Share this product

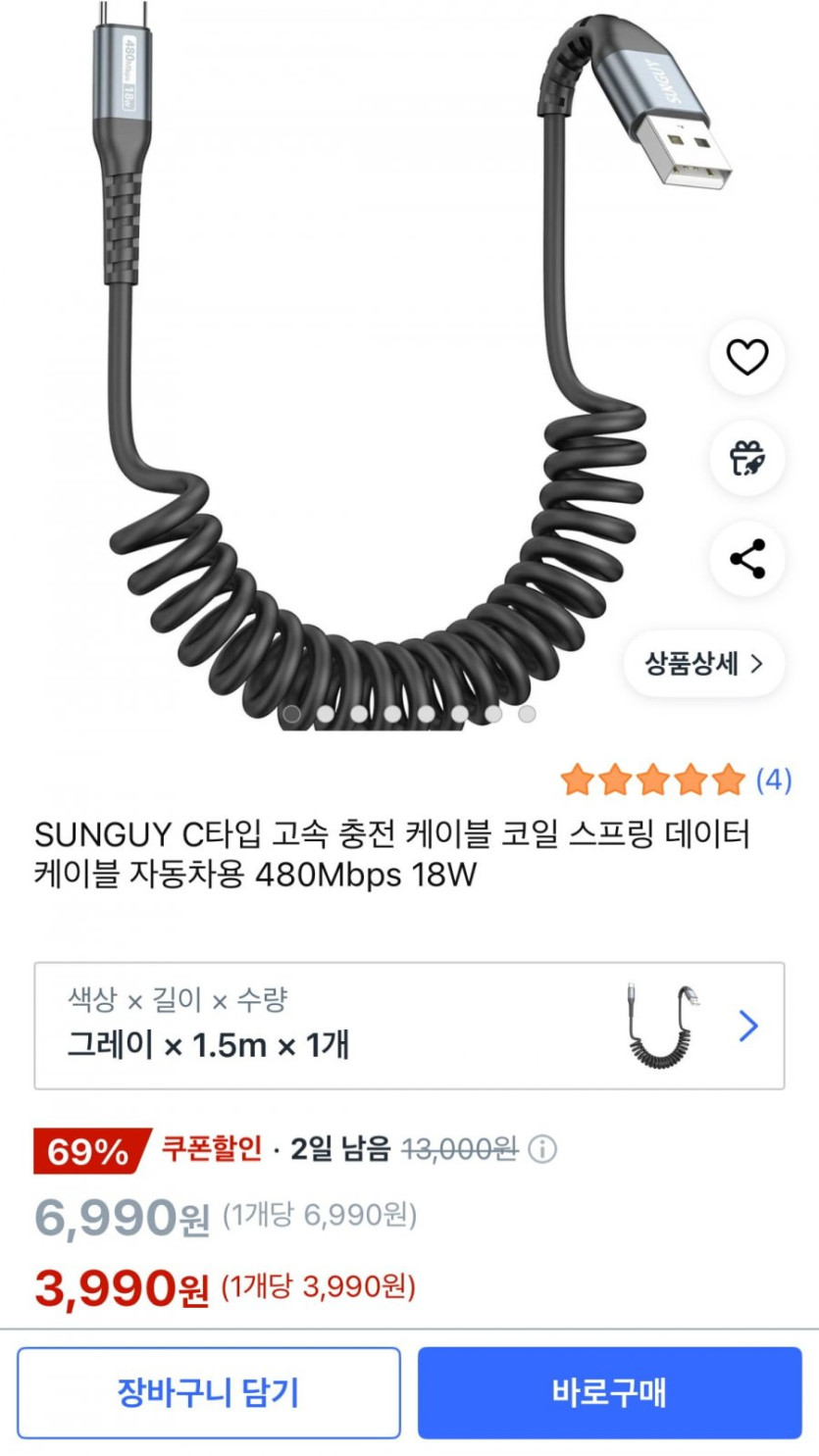click(746, 560)
